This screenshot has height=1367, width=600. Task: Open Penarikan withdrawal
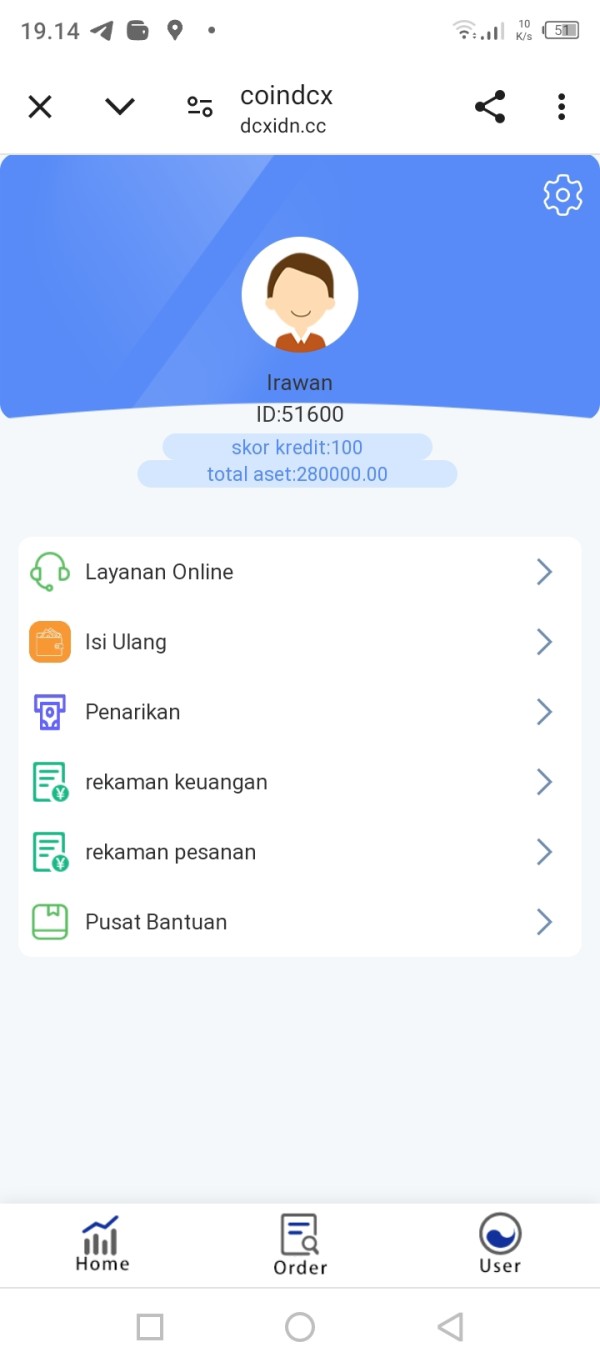(x=300, y=712)
